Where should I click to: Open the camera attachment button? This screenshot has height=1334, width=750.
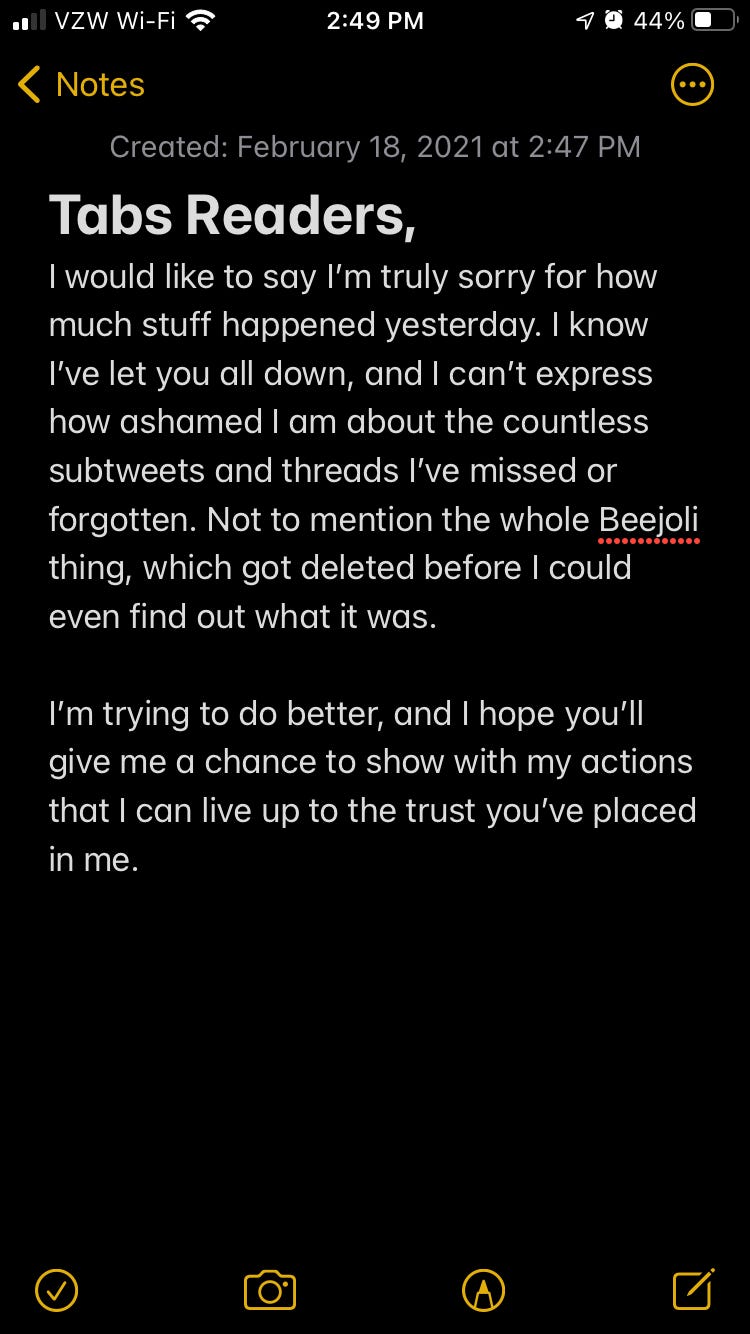pyautogui.click(x=270, y=1290)
